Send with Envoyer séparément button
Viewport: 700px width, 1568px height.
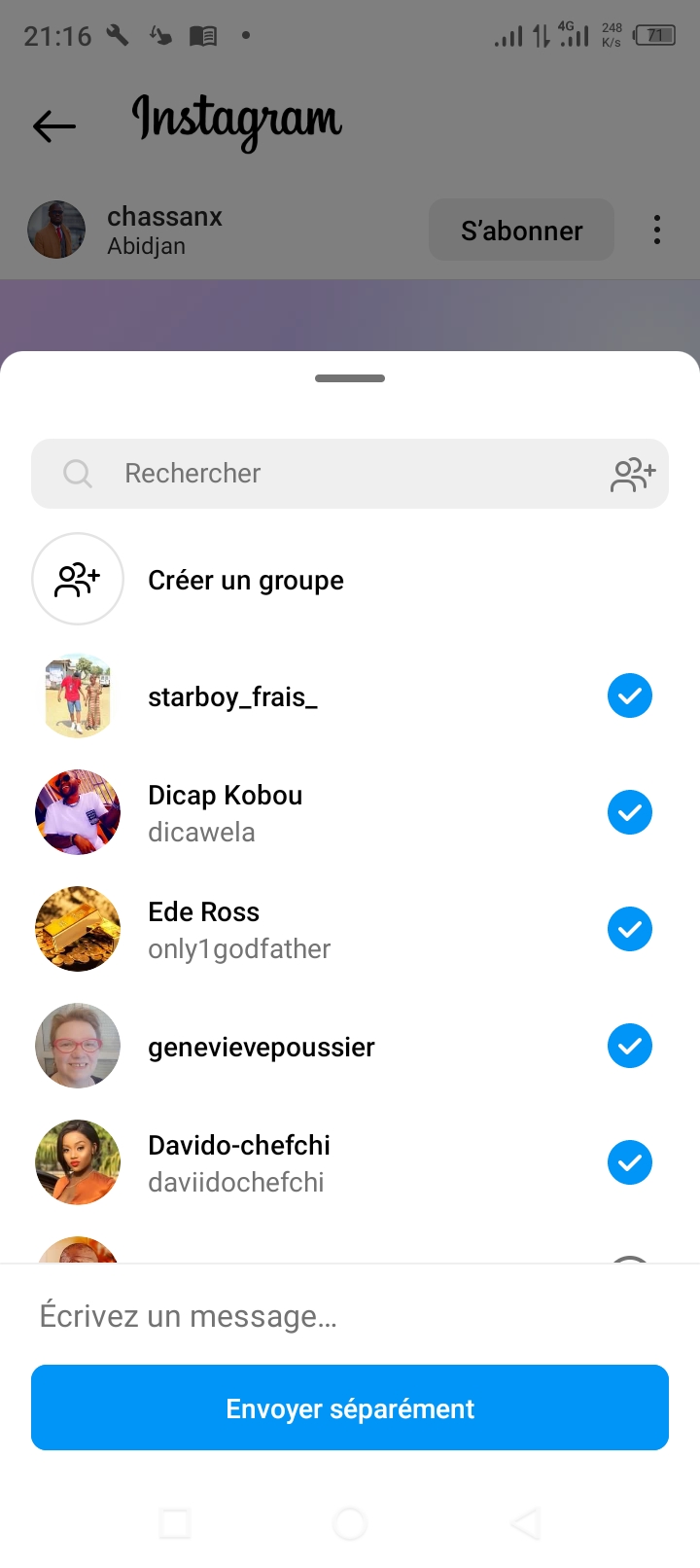tap(350, 1408)
